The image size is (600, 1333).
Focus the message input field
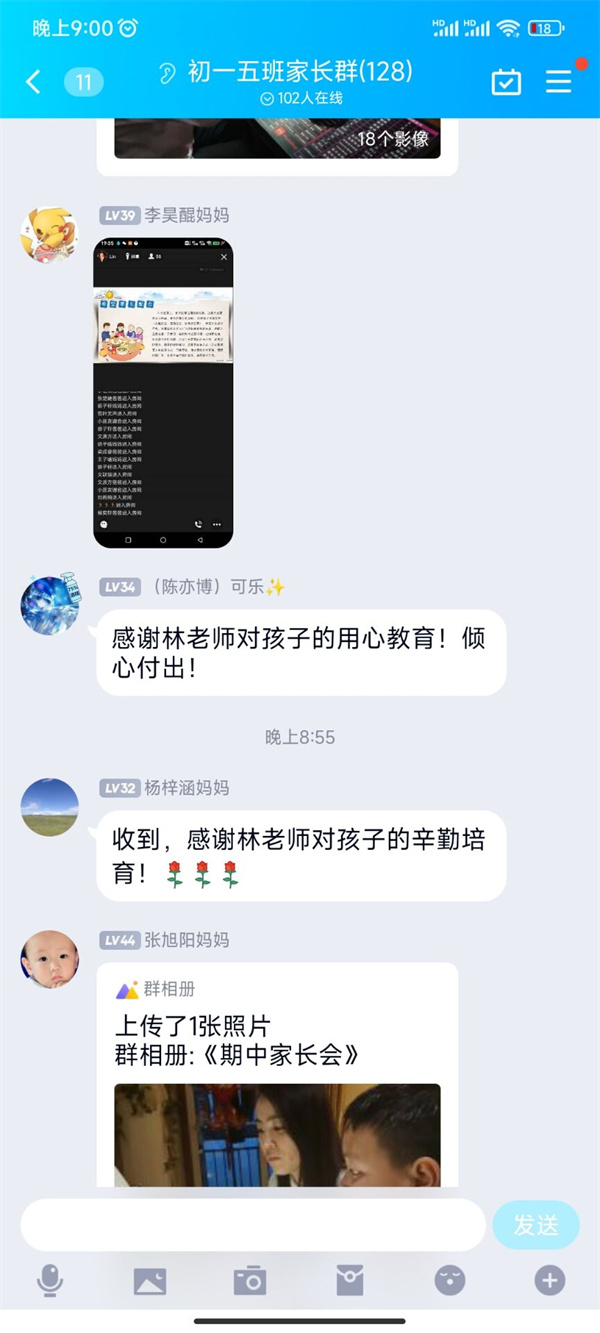tap(252, 1225)
